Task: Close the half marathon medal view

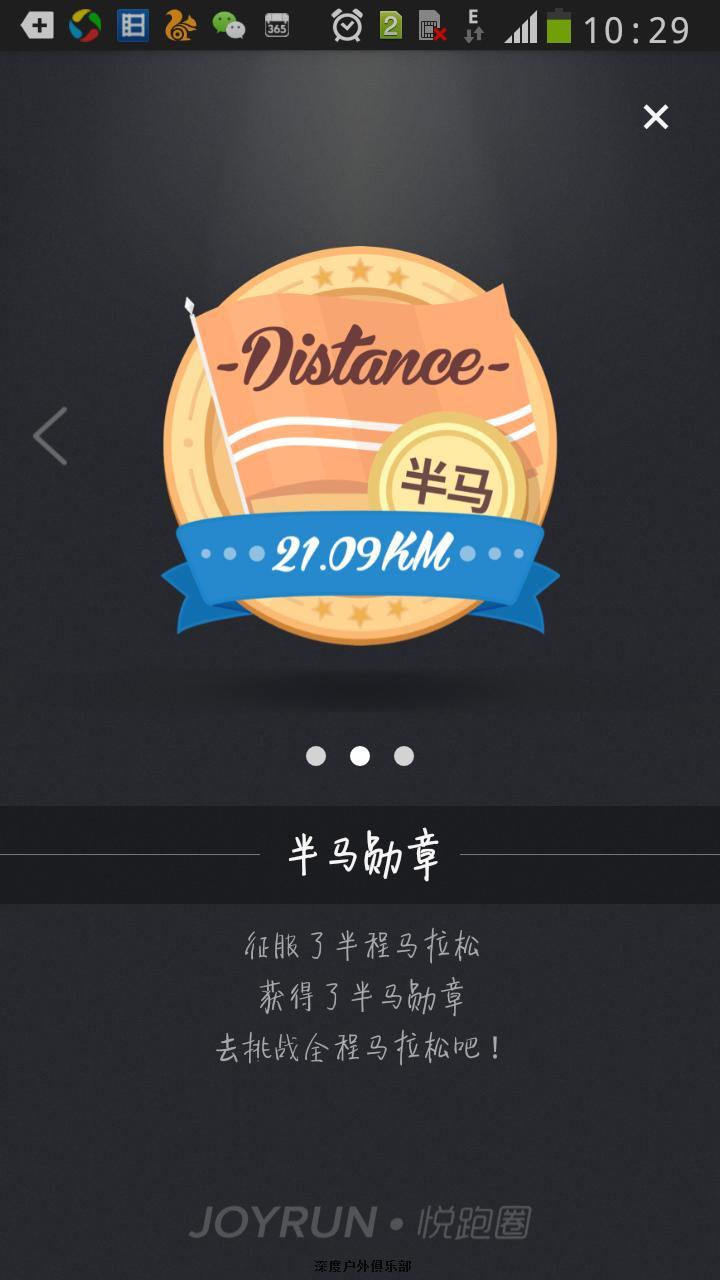Action: 656,117
